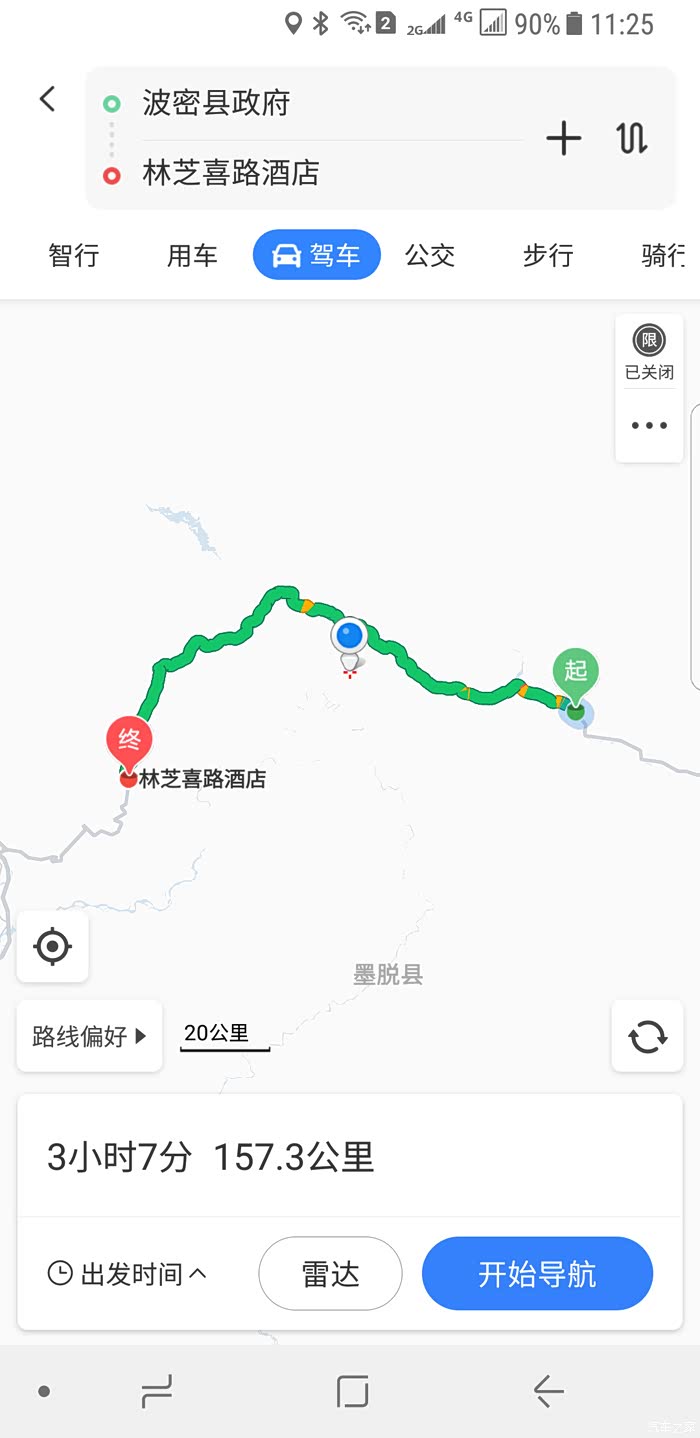The width and height of the screenshot is (700, 1438).
Task: Switch to the 骑行 cycling tab
Action: [x=662, y=255]
